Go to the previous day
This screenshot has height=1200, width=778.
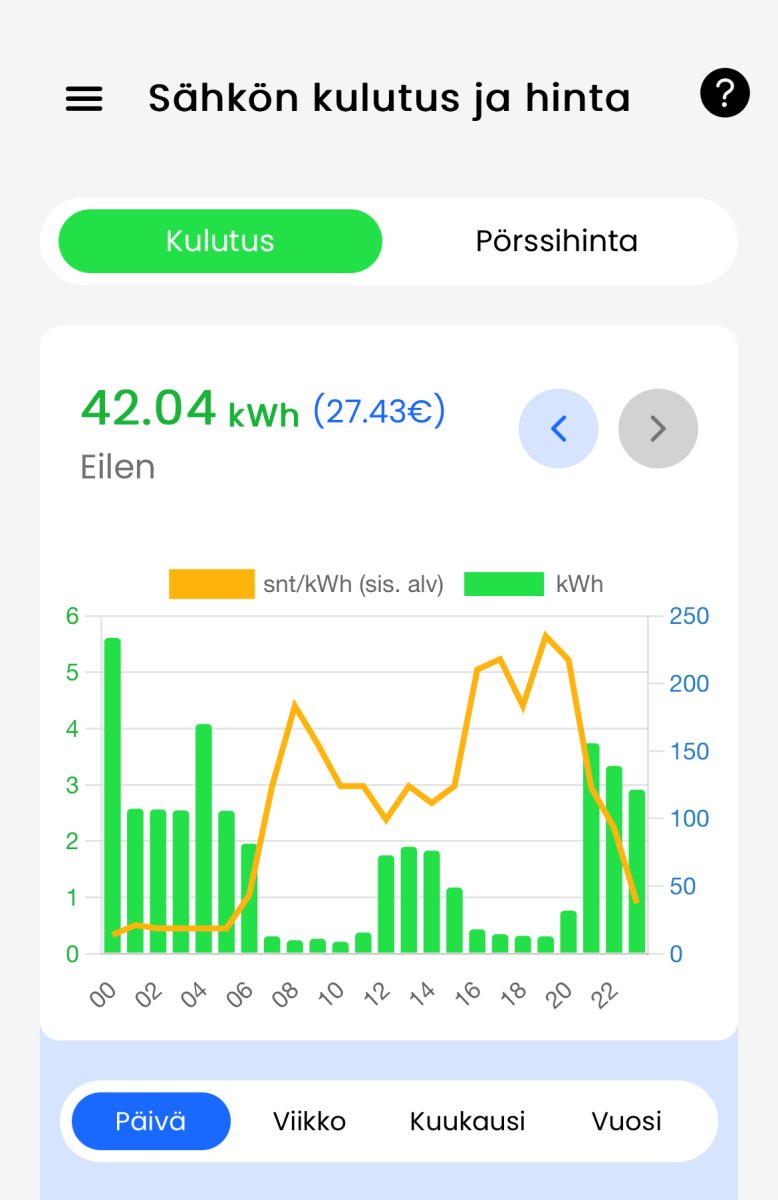point(558,429)
